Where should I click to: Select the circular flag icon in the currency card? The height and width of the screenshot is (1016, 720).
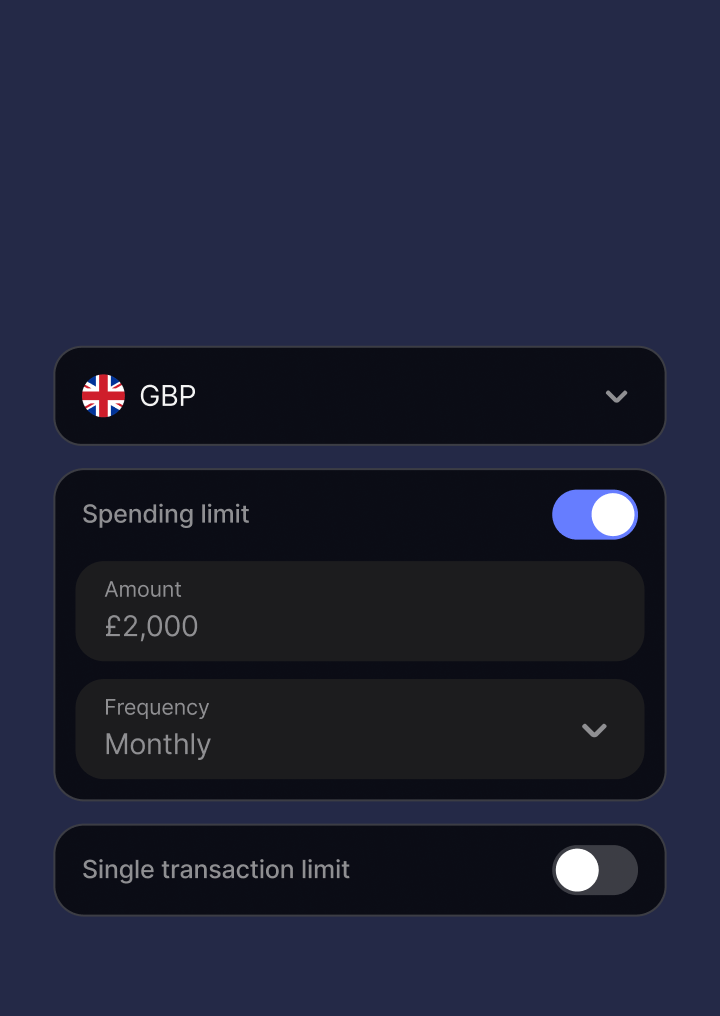[x=104, y=396]
